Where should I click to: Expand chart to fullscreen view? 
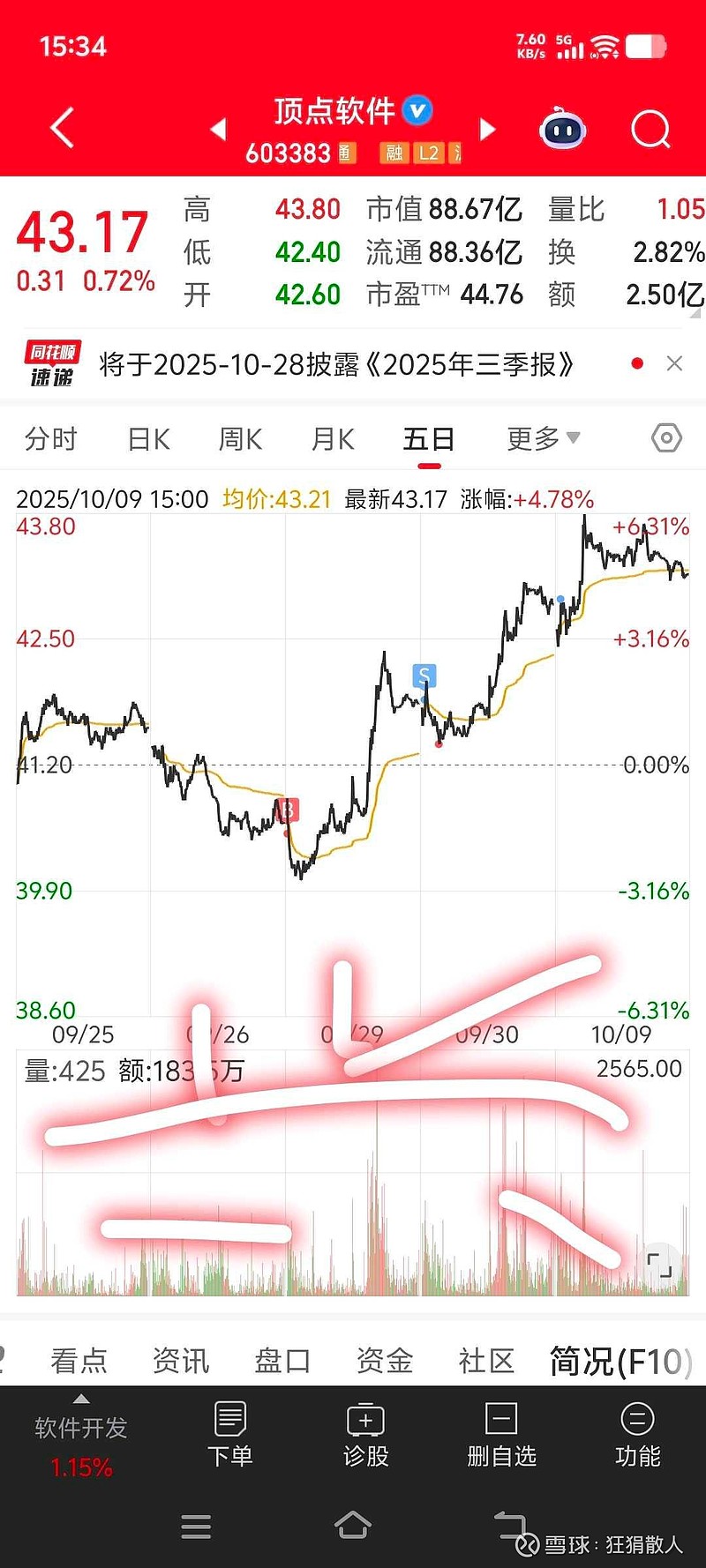[659, 1265]
